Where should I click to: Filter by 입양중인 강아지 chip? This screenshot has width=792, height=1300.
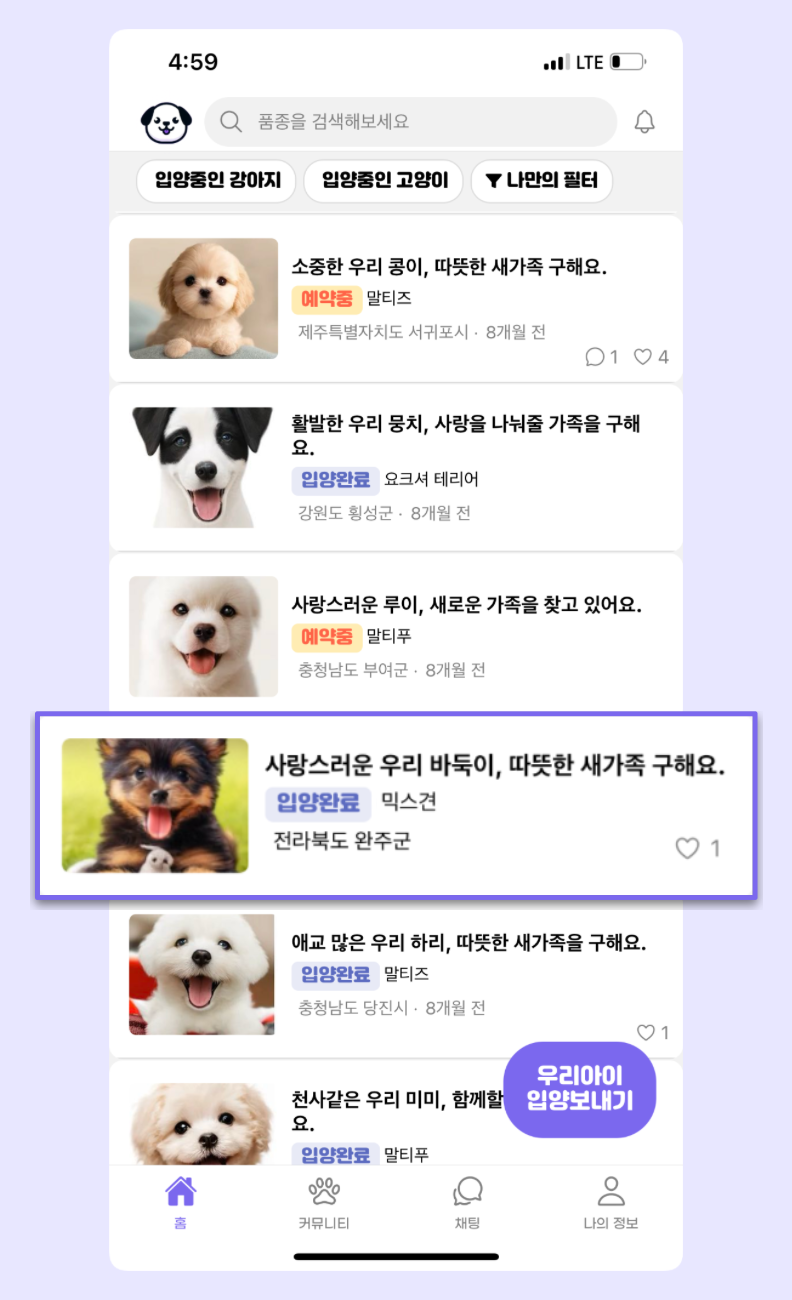pos(217,181)
